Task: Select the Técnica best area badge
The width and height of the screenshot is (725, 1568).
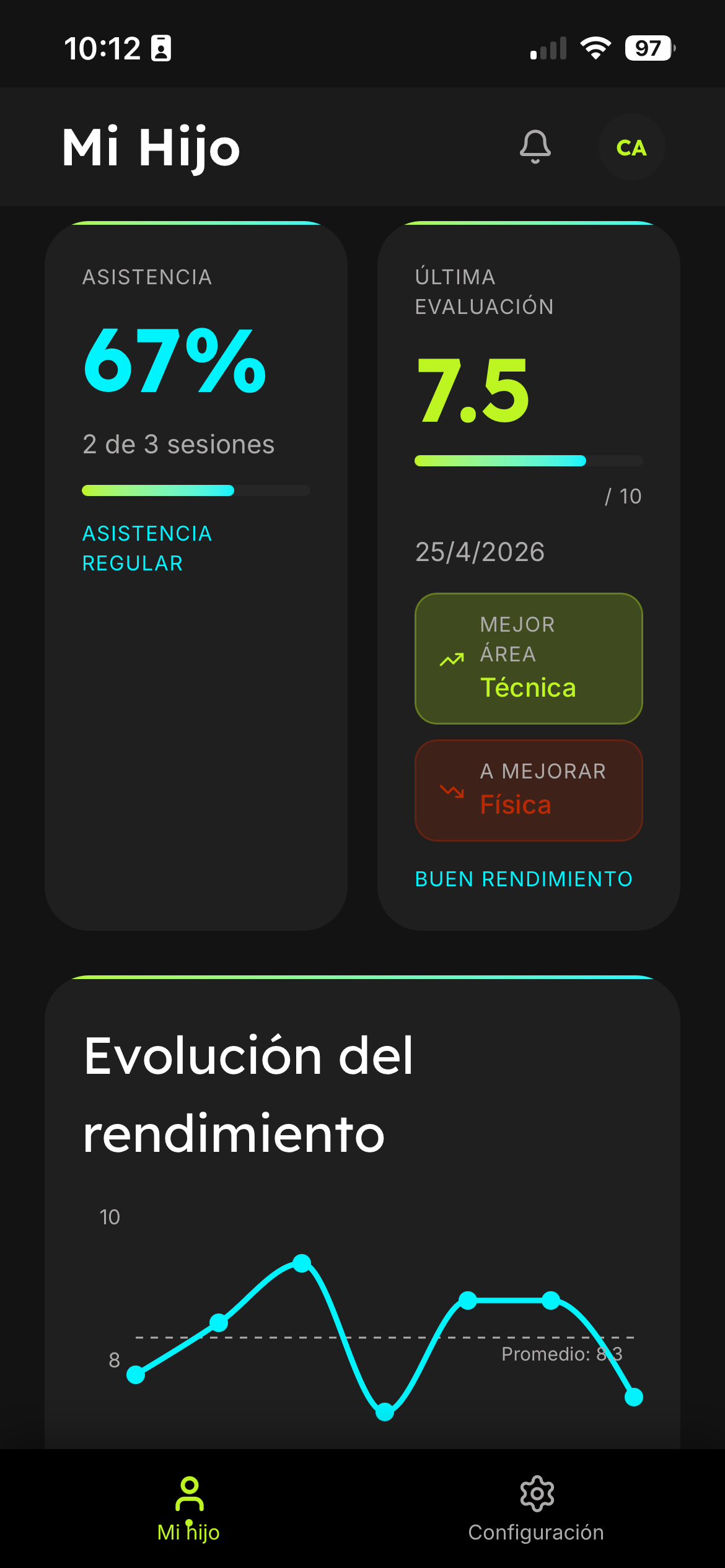Action: pos(528,658)
